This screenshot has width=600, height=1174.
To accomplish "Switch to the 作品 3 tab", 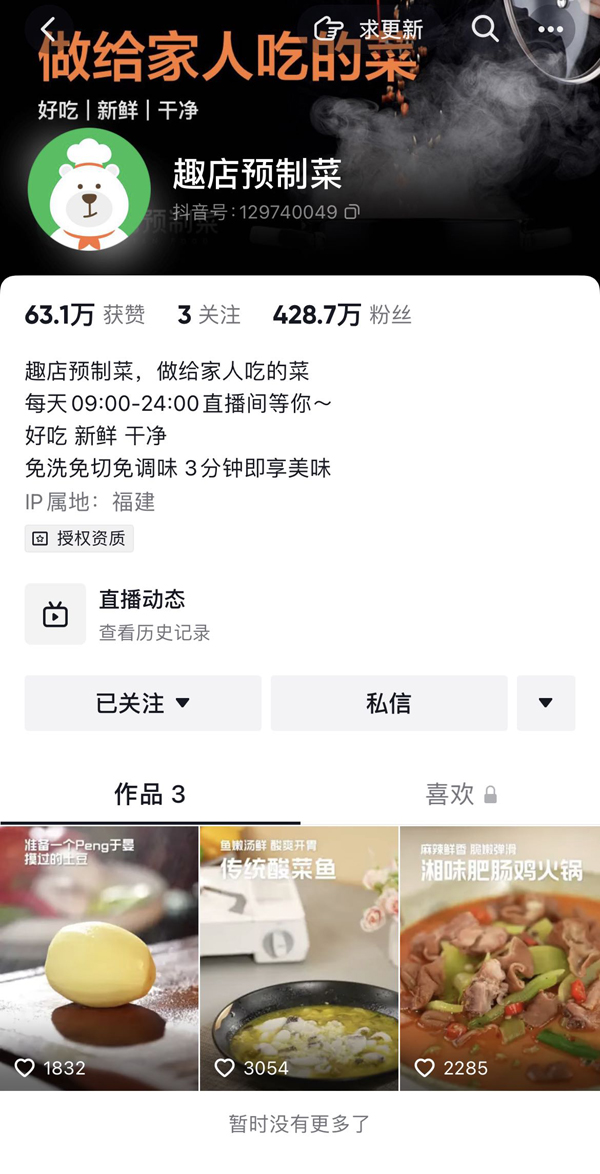I will coord(150,794).
